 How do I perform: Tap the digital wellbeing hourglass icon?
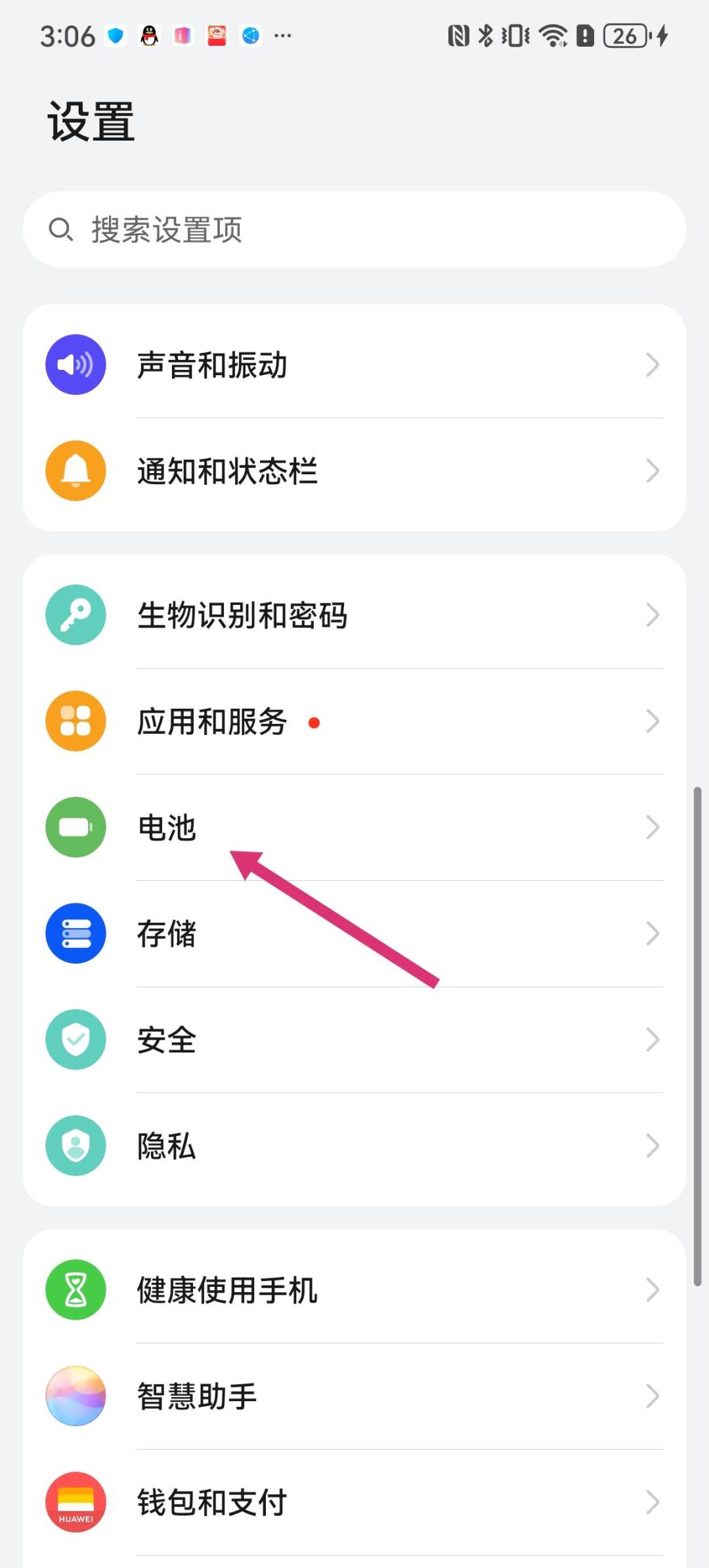point(75,1289)
